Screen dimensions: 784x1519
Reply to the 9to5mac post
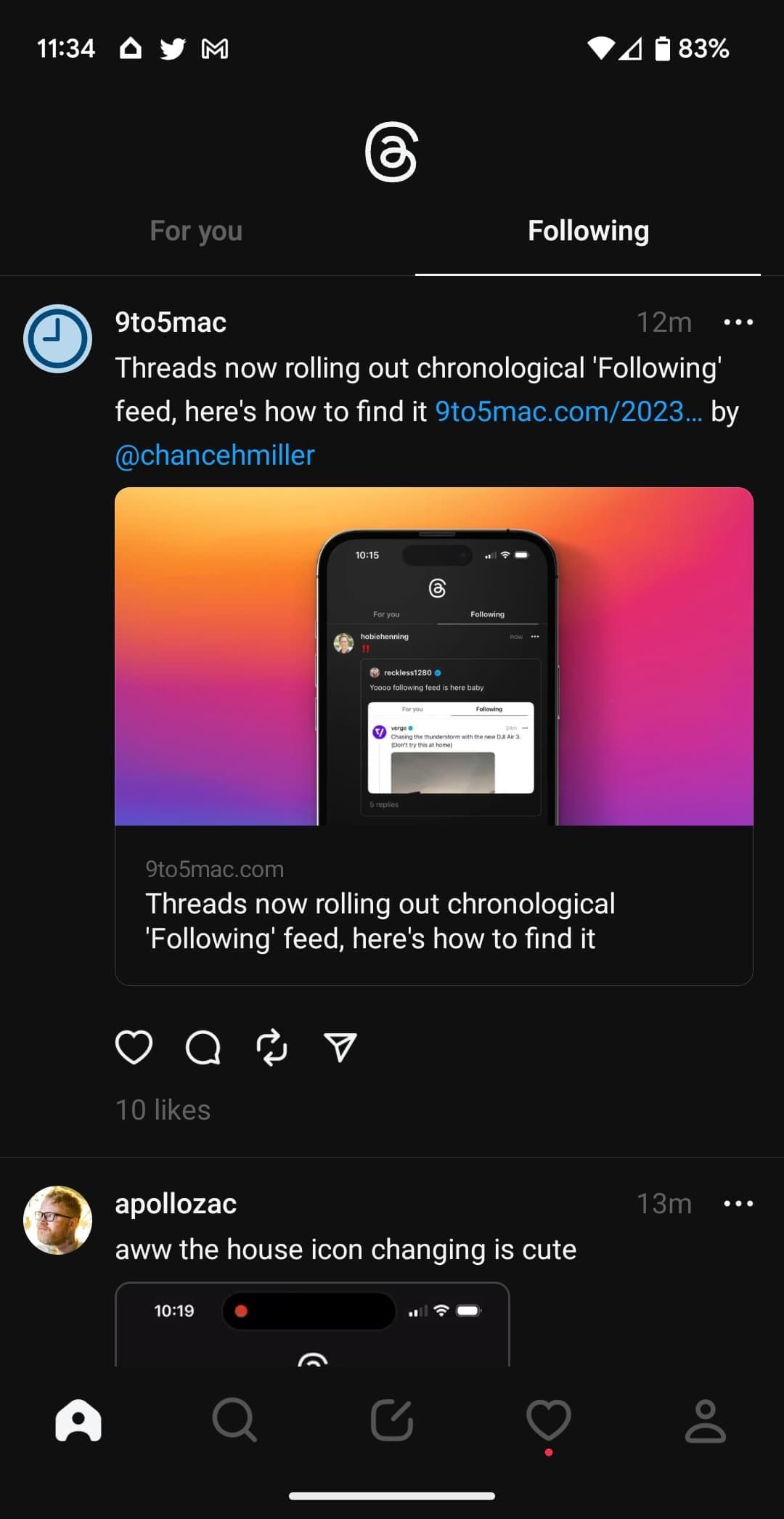click(x=204, y=1048)
